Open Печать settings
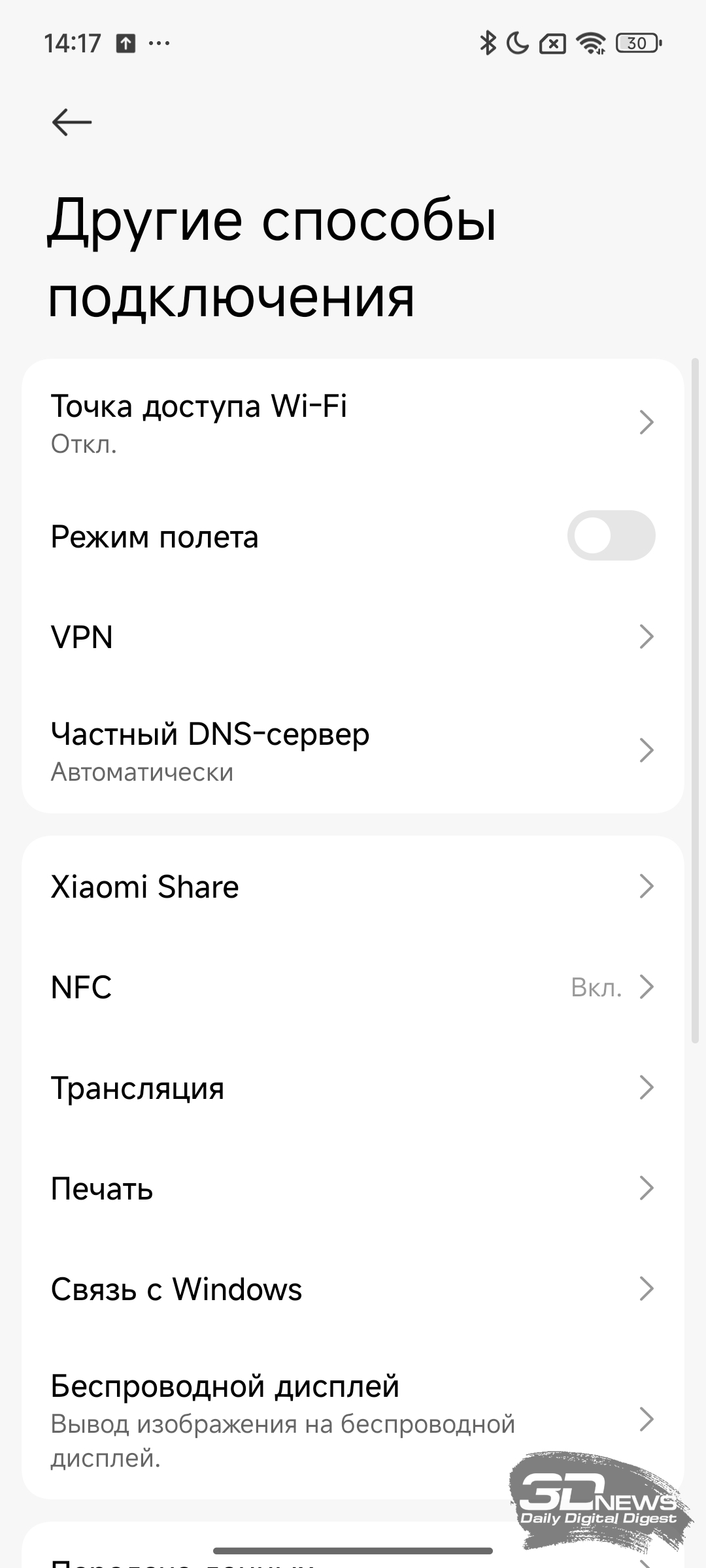This screenshot has width=706, height=1568. [x=353, y=1188]
